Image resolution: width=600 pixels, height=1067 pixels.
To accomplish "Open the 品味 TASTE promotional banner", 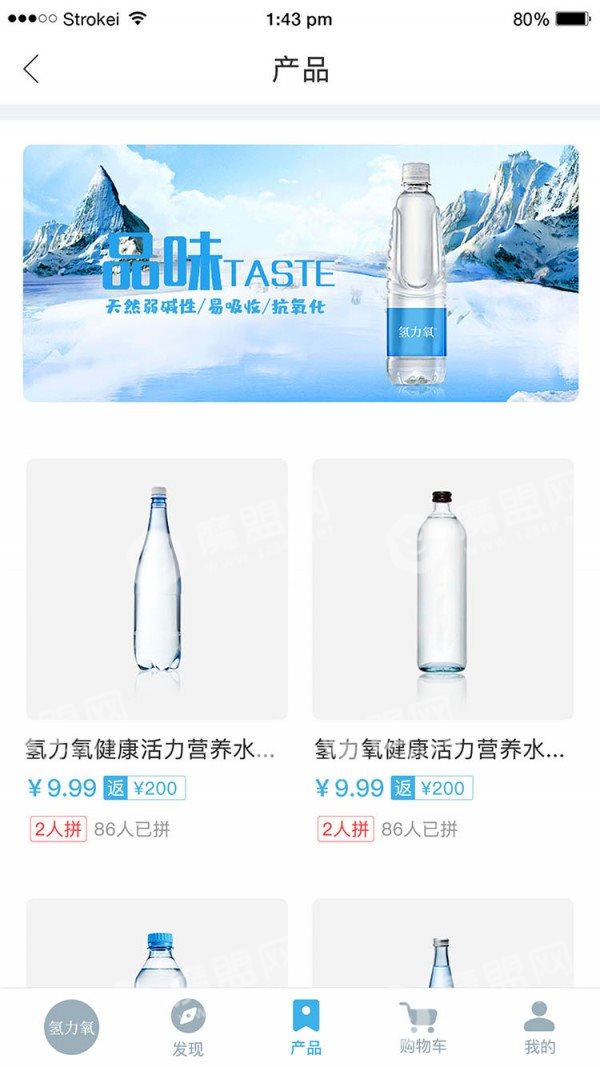I will pos(301,273).
